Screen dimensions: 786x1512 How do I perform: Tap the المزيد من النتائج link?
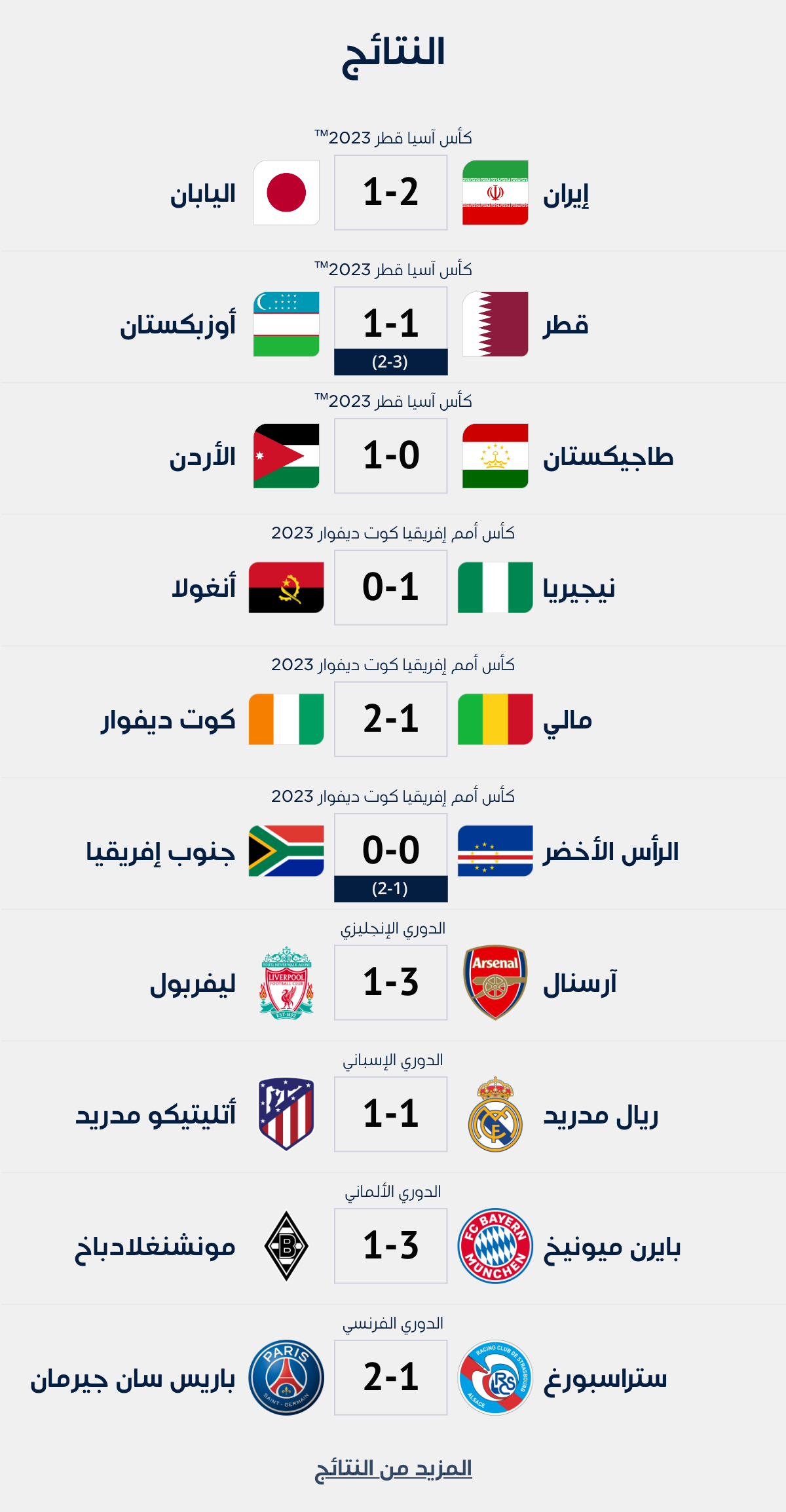coord(393,1469)
